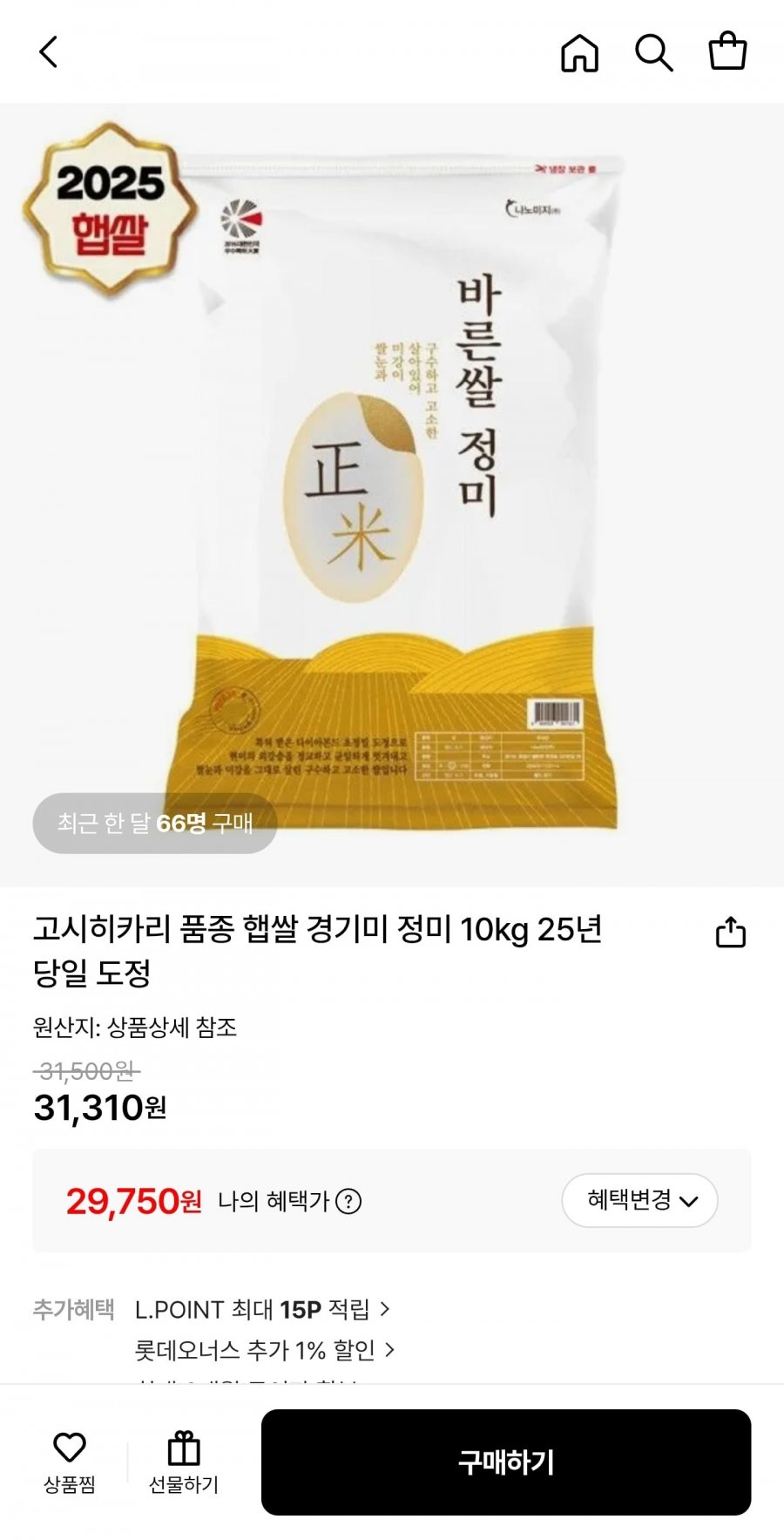Tap 선물하기 to send as gift
The height and width of the screenshot is (1540, 784).
pyautogui.click(x=184, y=1462)
